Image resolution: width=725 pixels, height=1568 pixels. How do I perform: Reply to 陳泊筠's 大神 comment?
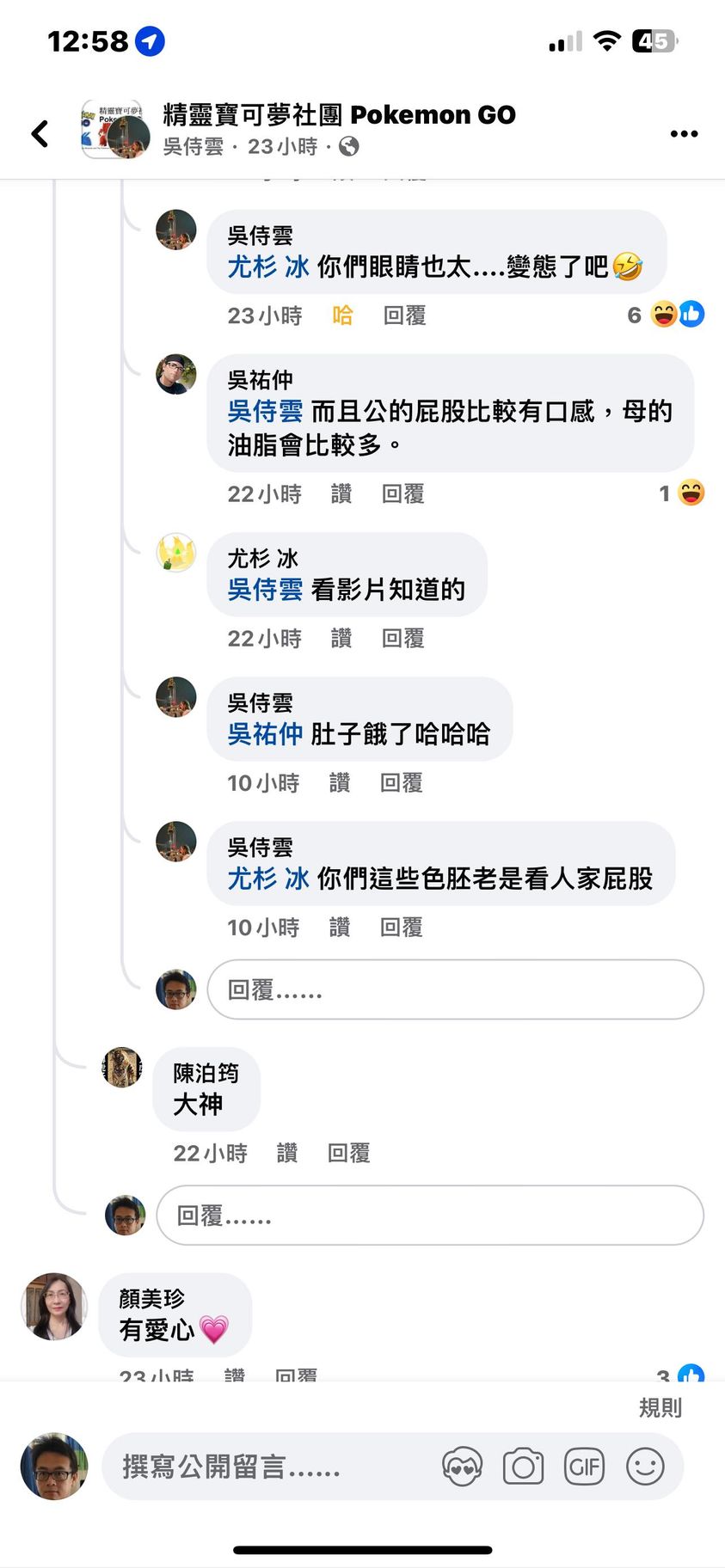(x=348, y=1153)
